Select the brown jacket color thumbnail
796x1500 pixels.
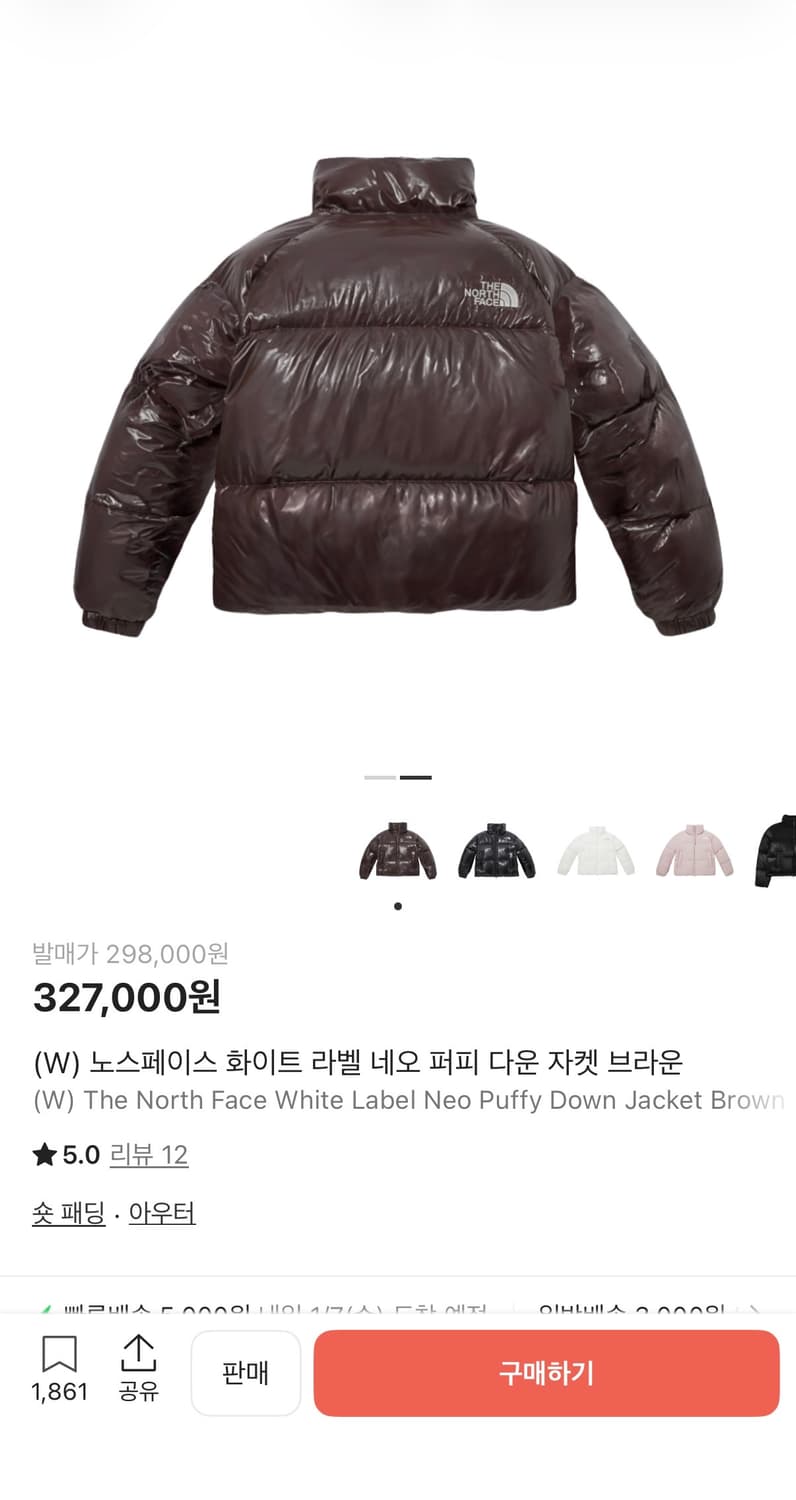point(397,850)
